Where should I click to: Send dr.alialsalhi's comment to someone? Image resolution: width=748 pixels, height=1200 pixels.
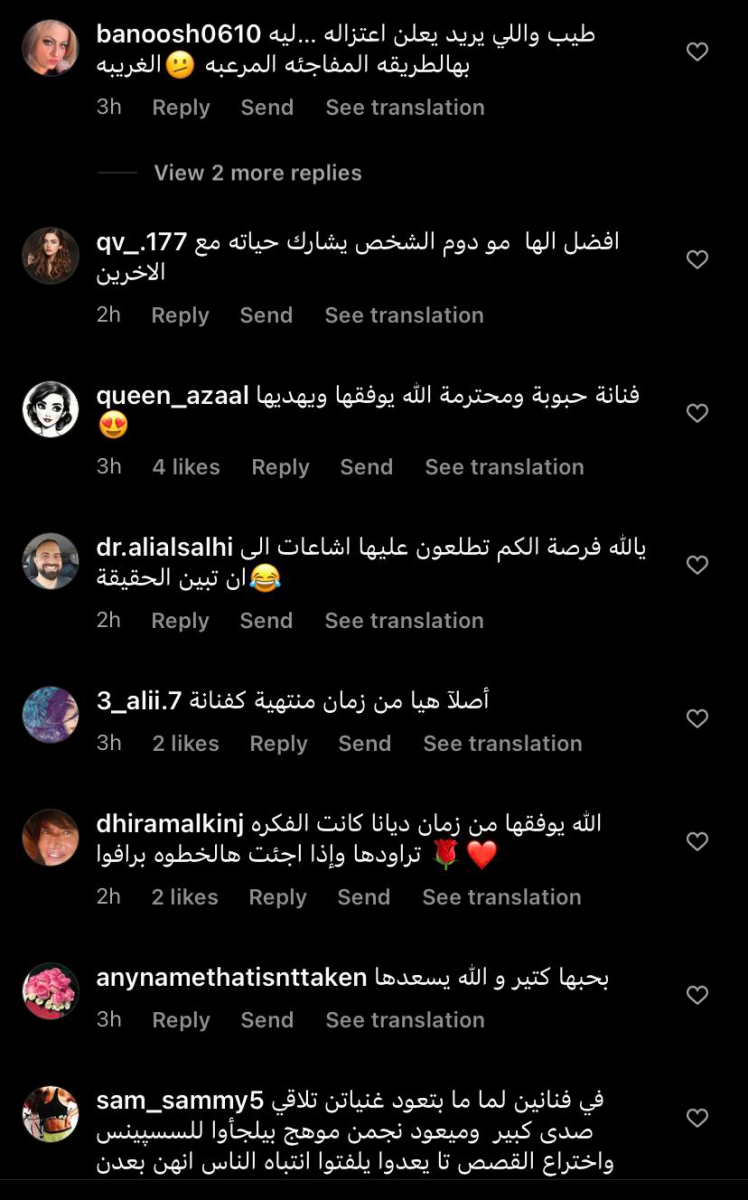[x=266, y=621]
